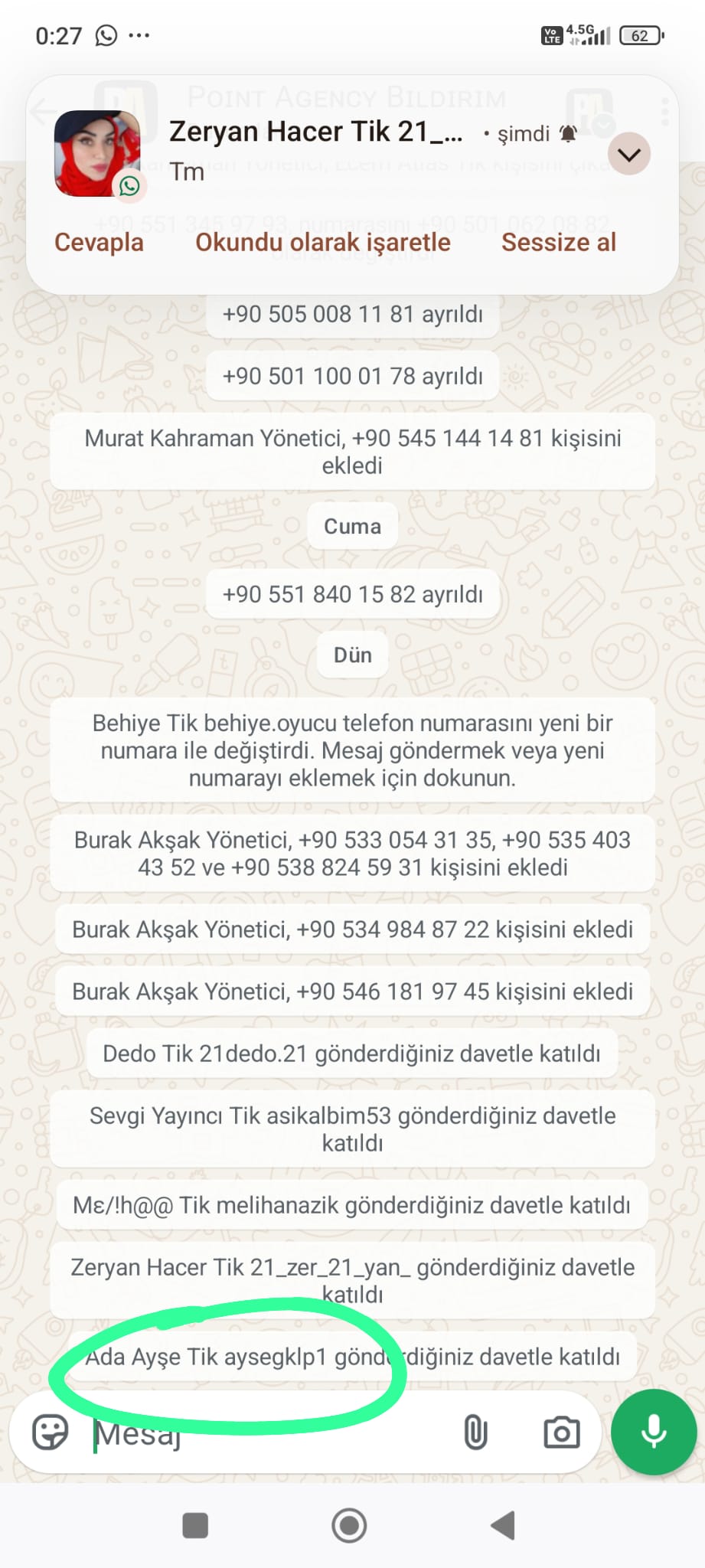The image size is (705, 1568).
Task: Tap the Behiye Tik number change notice
Action: (352, 750)
